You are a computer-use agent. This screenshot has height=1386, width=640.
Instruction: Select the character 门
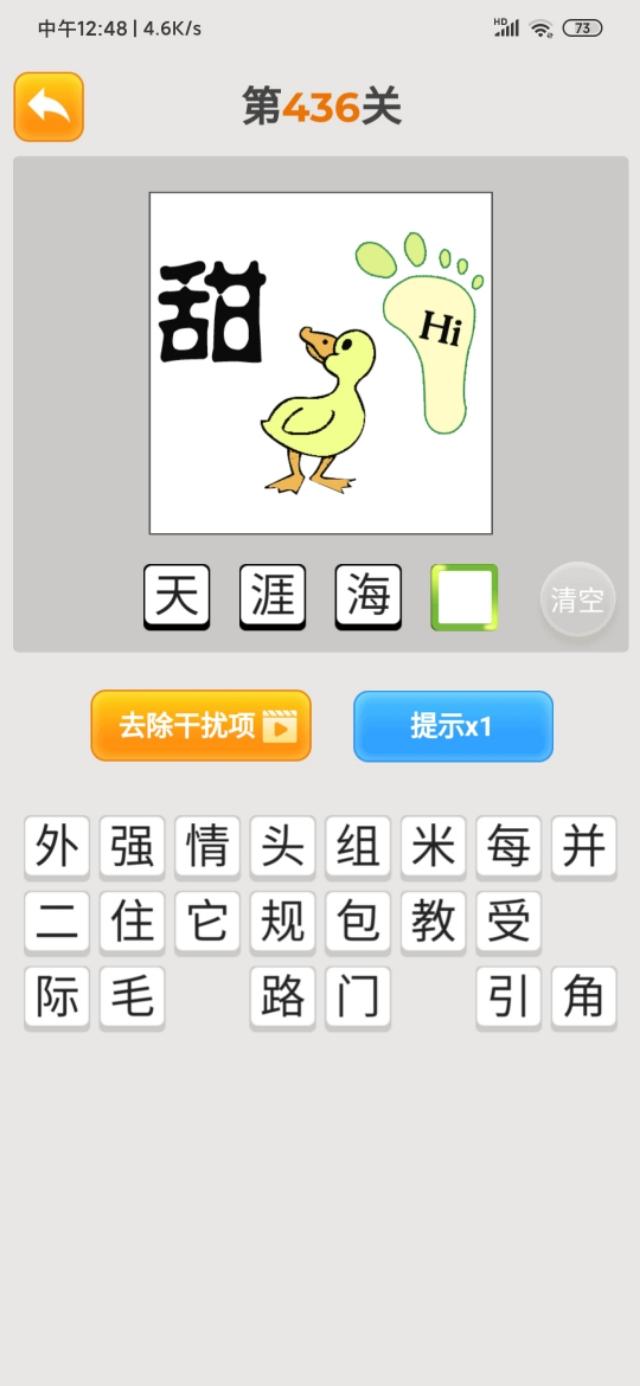(x=358, y=996)
